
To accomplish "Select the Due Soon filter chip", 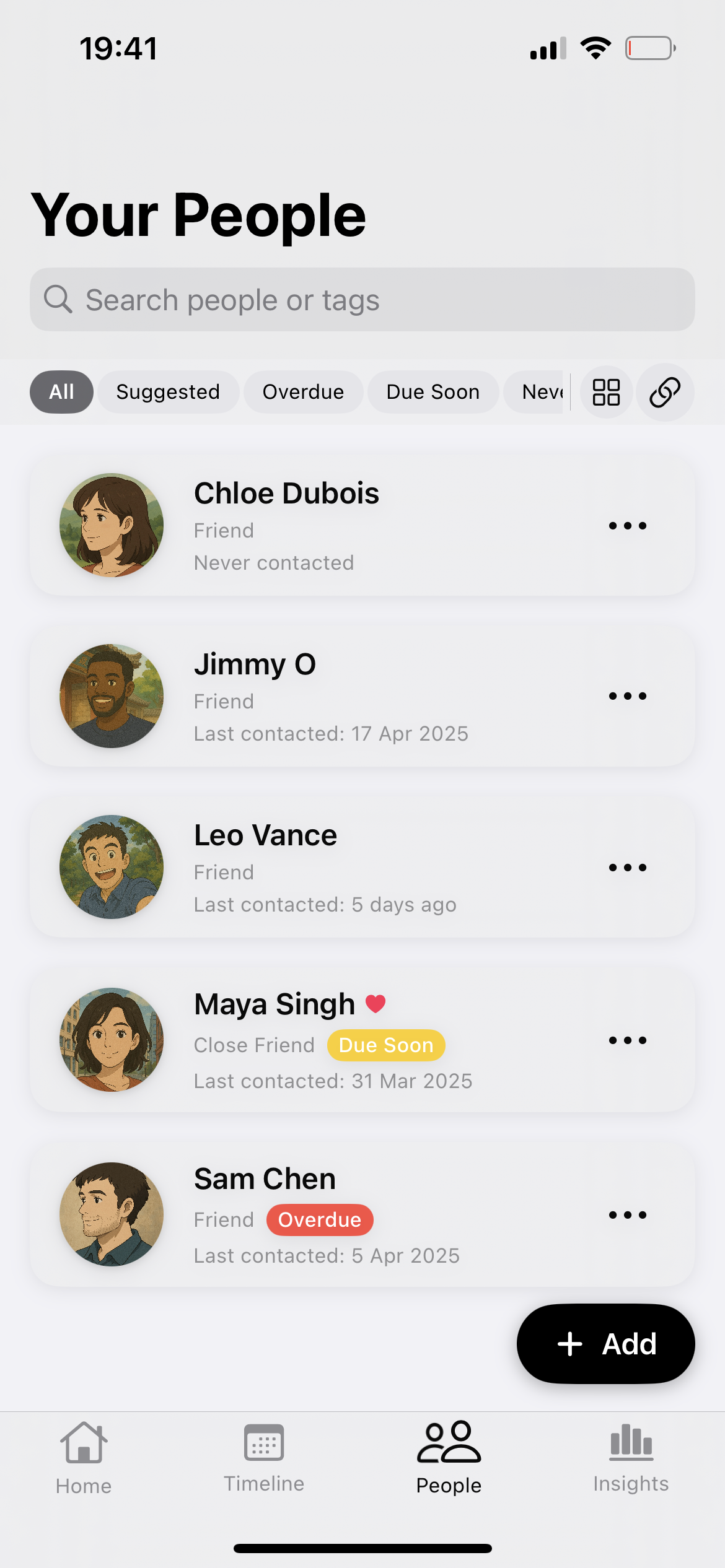I will click(x=433, y=392).
